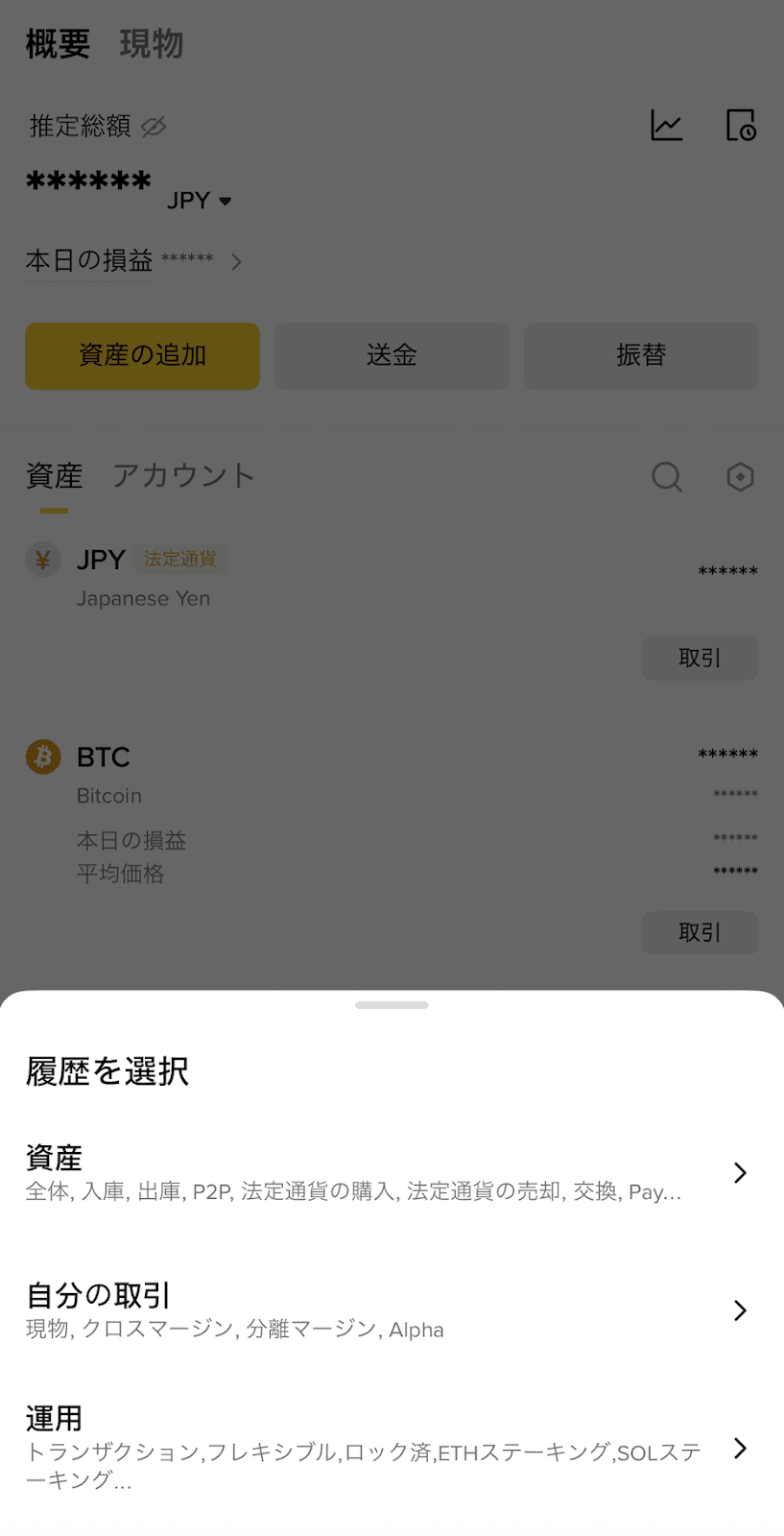The image size is (784, 1536).
Task: Open the asset chart icon
Action: (x=666, y=125)
